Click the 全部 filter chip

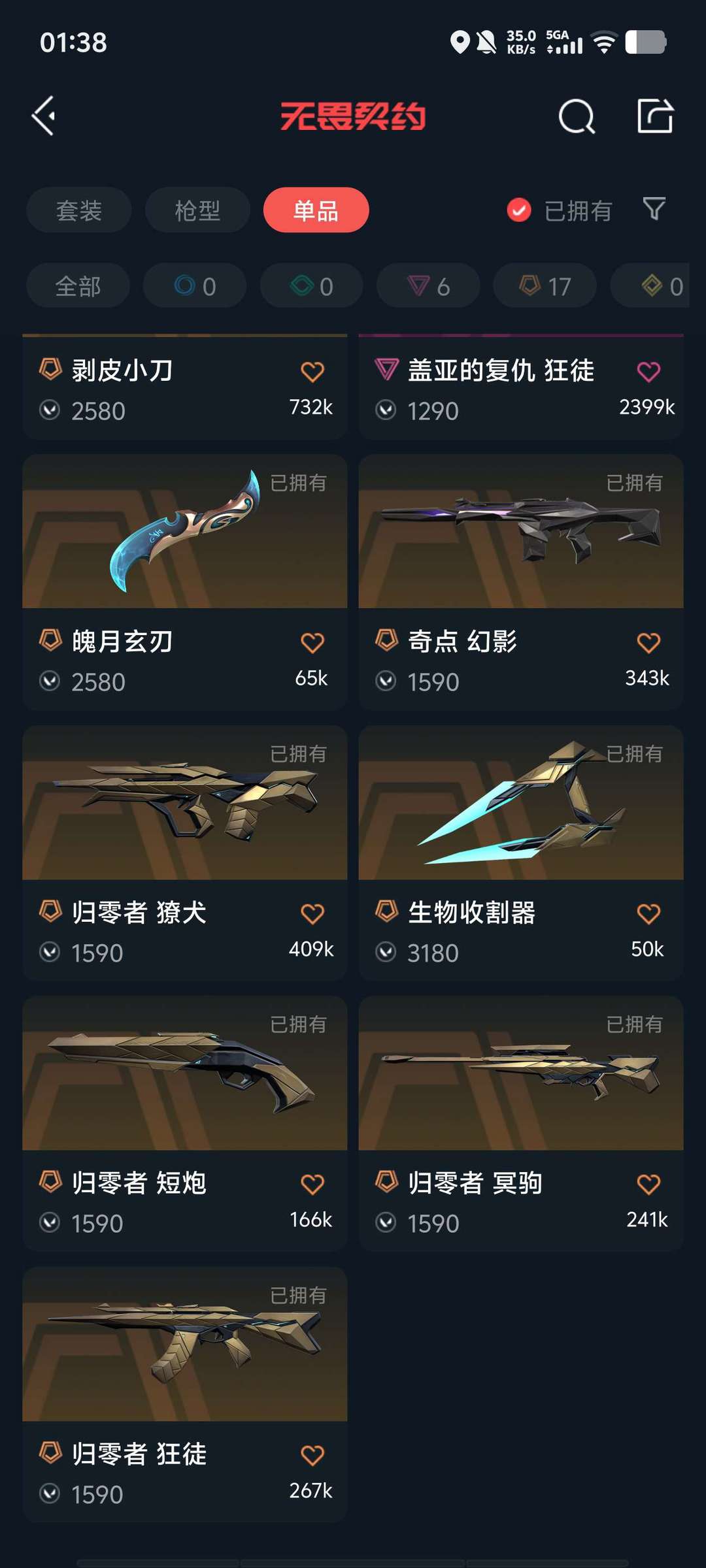77,285
